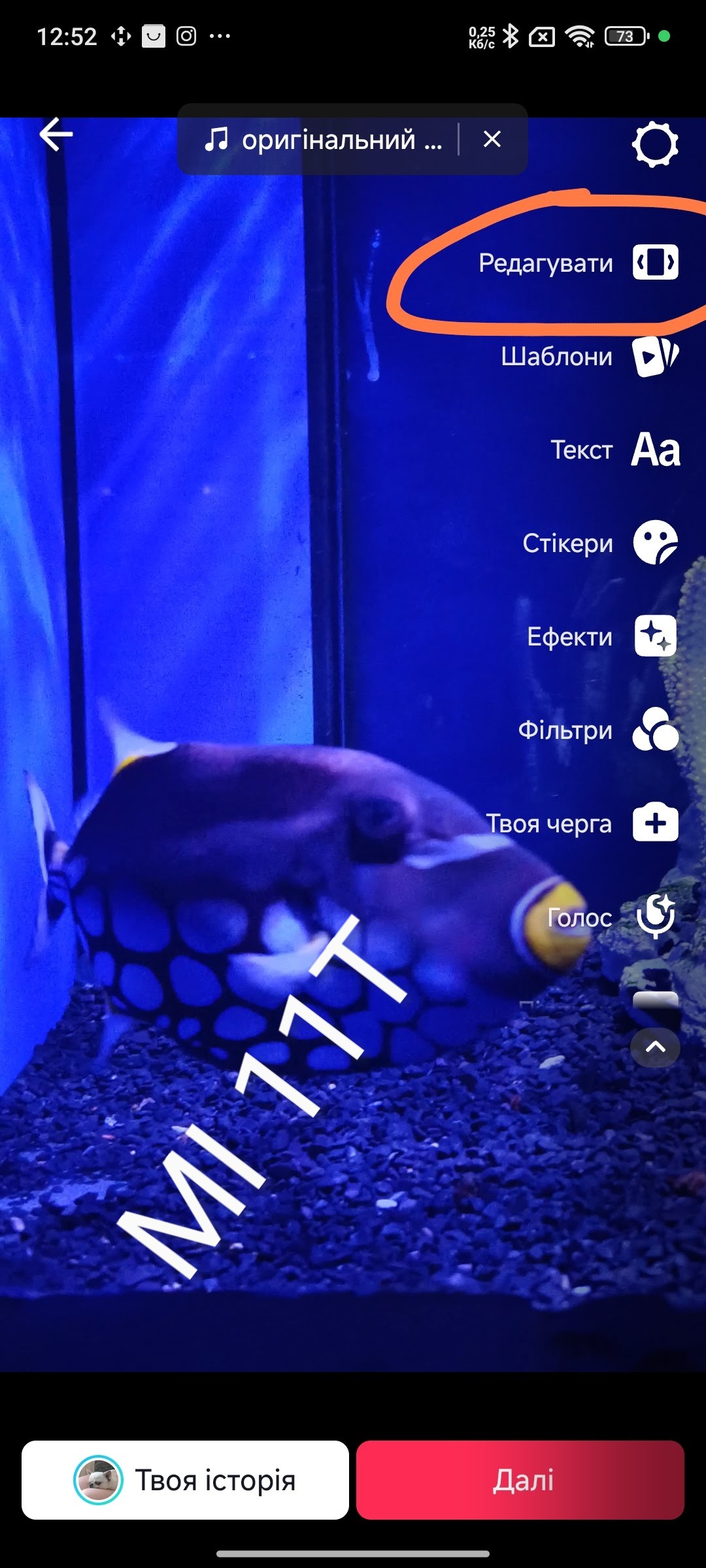The height and width of the screenshot is (1568, 706).
Task: Open the Редагувати editing tool
Action: 655,263
